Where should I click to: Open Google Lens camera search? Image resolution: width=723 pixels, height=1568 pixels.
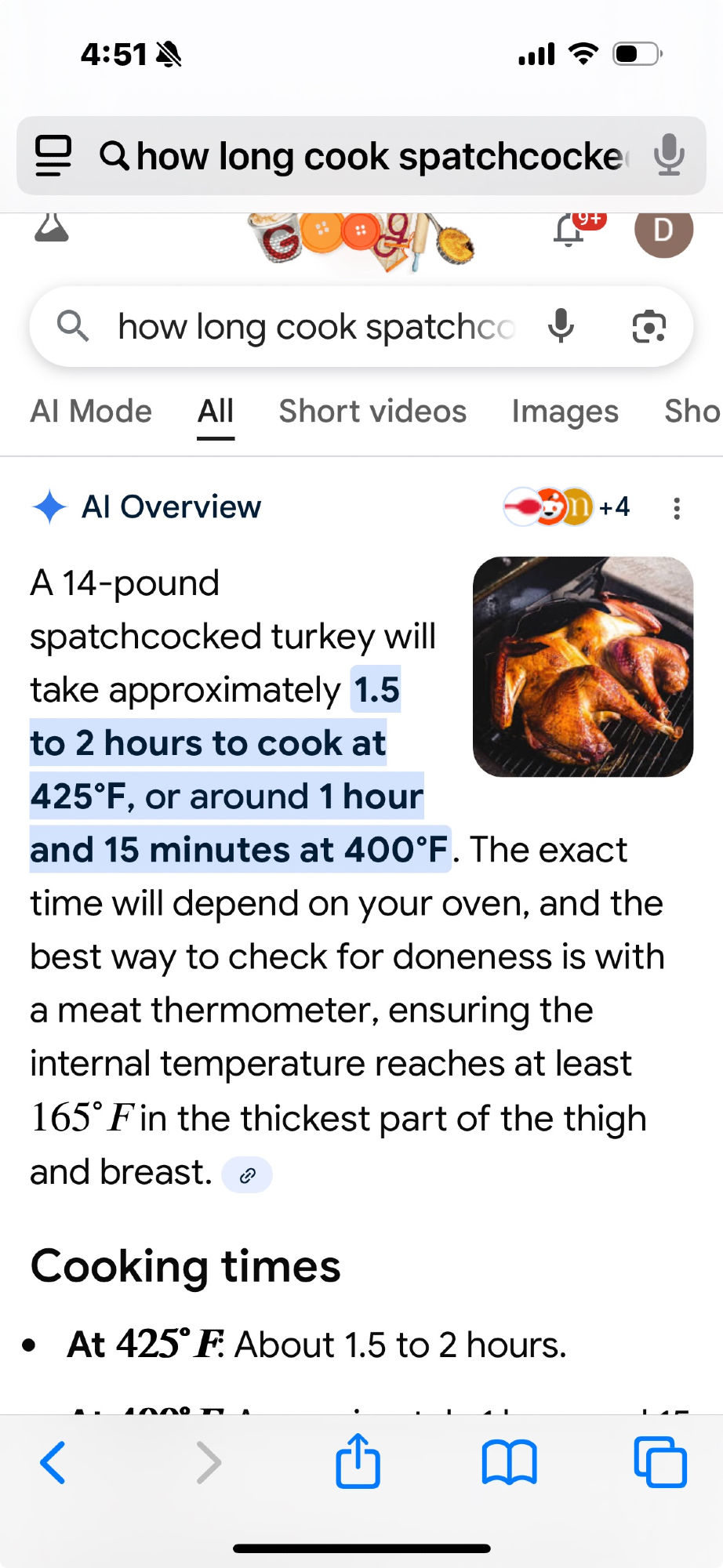(x=649, y=326)
